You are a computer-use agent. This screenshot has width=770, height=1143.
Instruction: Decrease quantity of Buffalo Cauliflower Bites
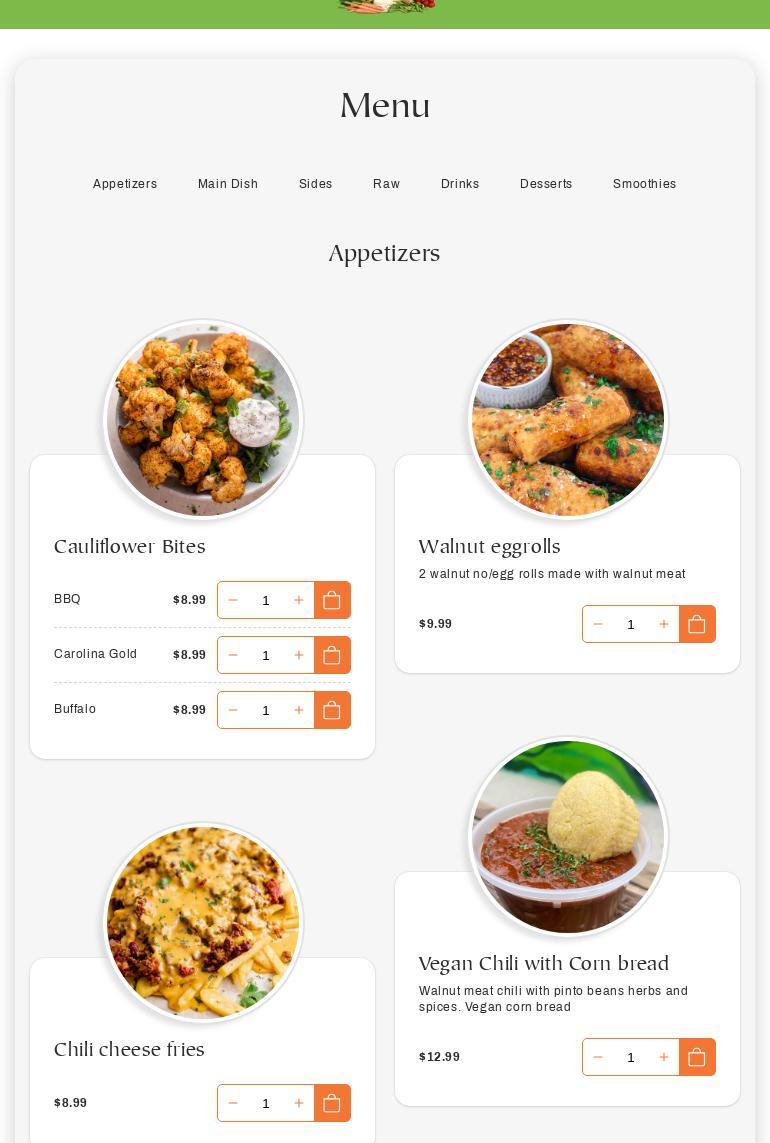click(233, 710)
